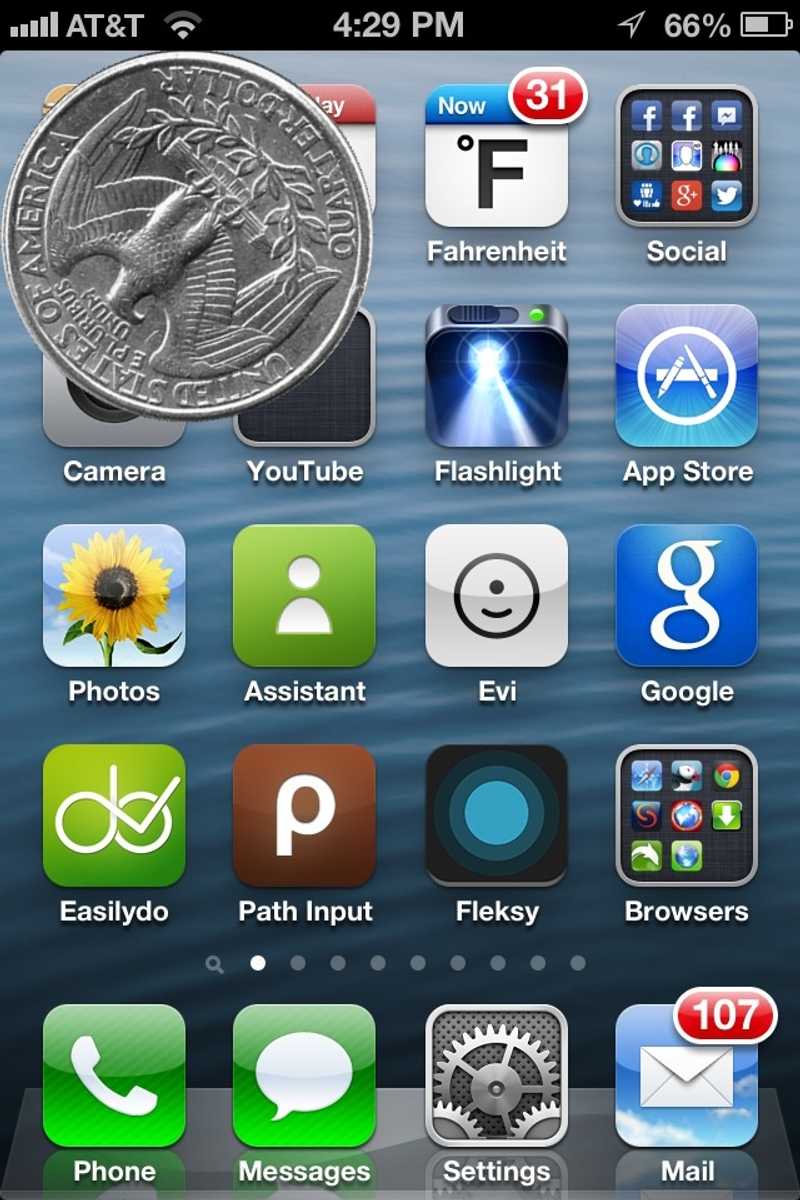Open the Evi app
This screenshot has width=800, height=1200.
(496, 596)
